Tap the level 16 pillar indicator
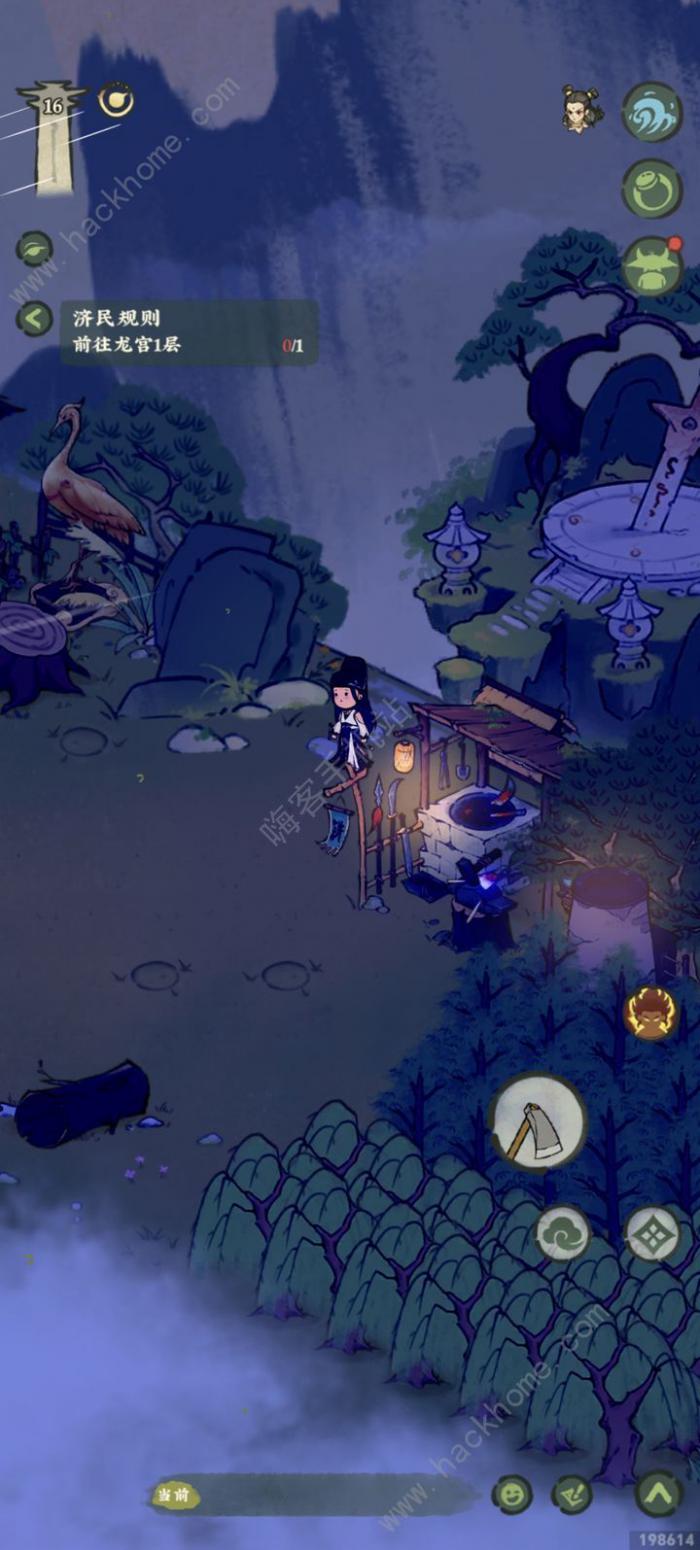Image resolution: width=700 pixels, height=1550 pixels. [x=52, y=138]
